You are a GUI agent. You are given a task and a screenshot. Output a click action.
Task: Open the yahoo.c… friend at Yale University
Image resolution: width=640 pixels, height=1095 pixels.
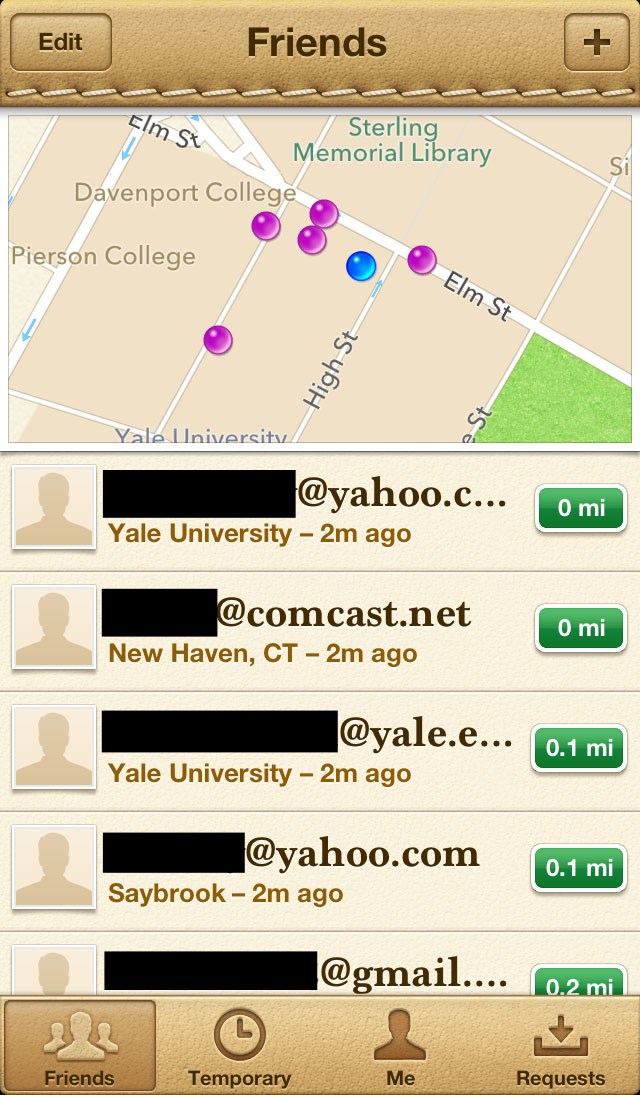(x=320, y=510)
